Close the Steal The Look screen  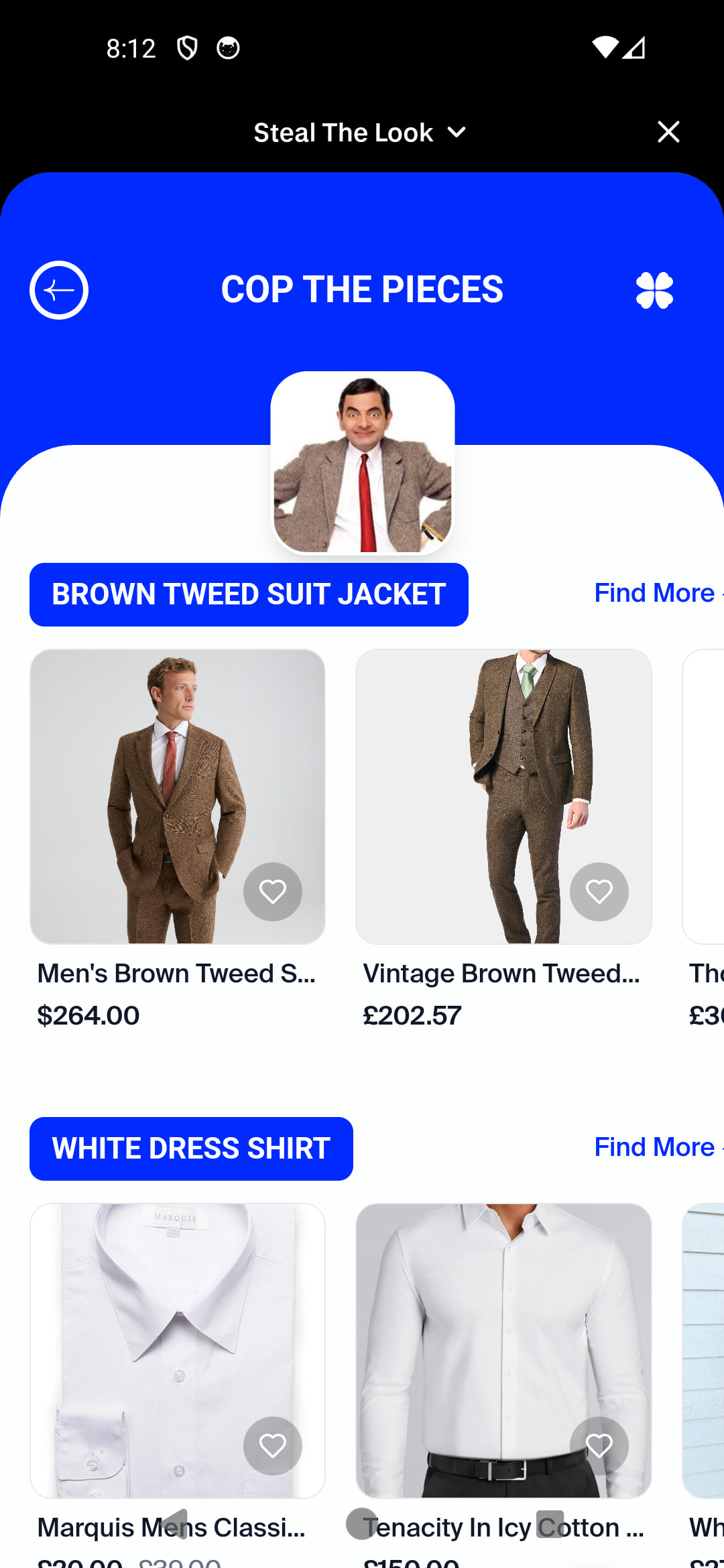[668, 132]
